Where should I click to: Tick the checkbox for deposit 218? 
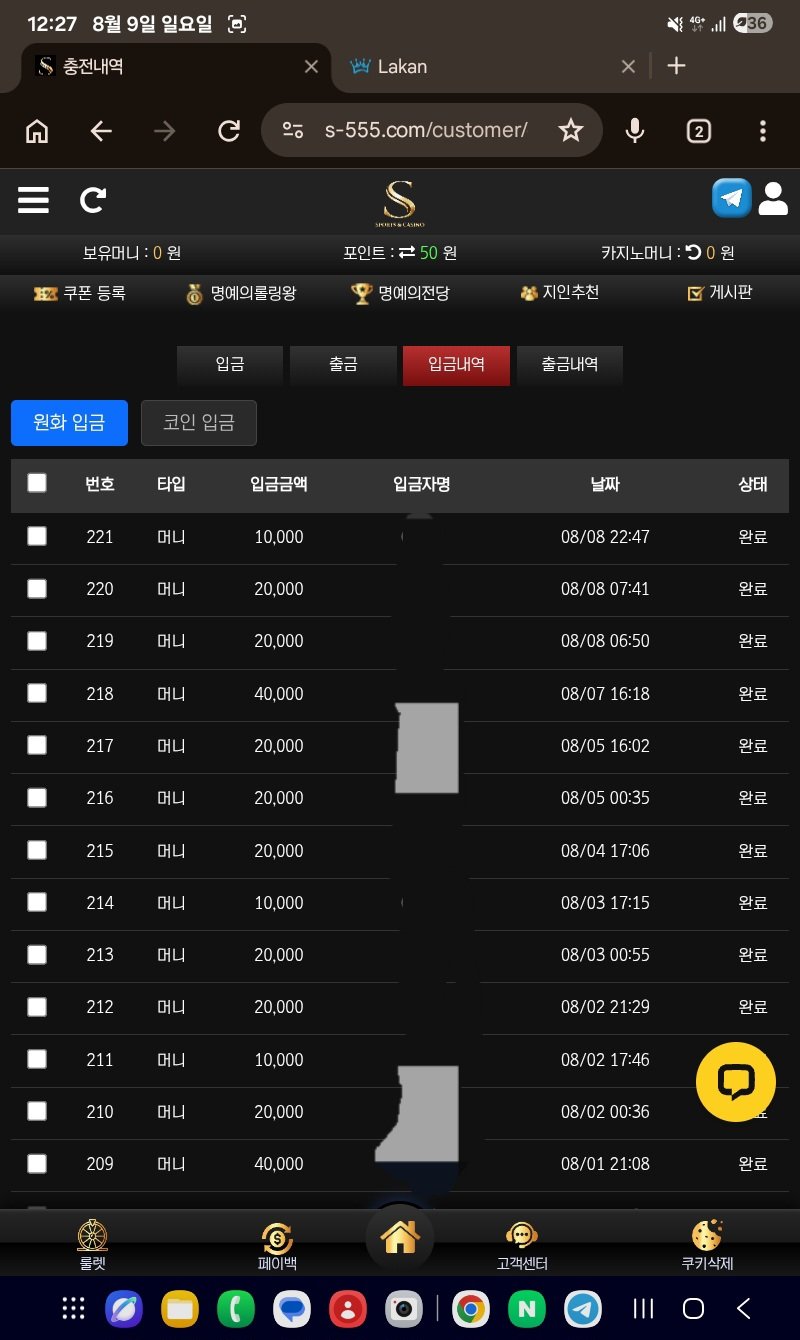(37, 693)
